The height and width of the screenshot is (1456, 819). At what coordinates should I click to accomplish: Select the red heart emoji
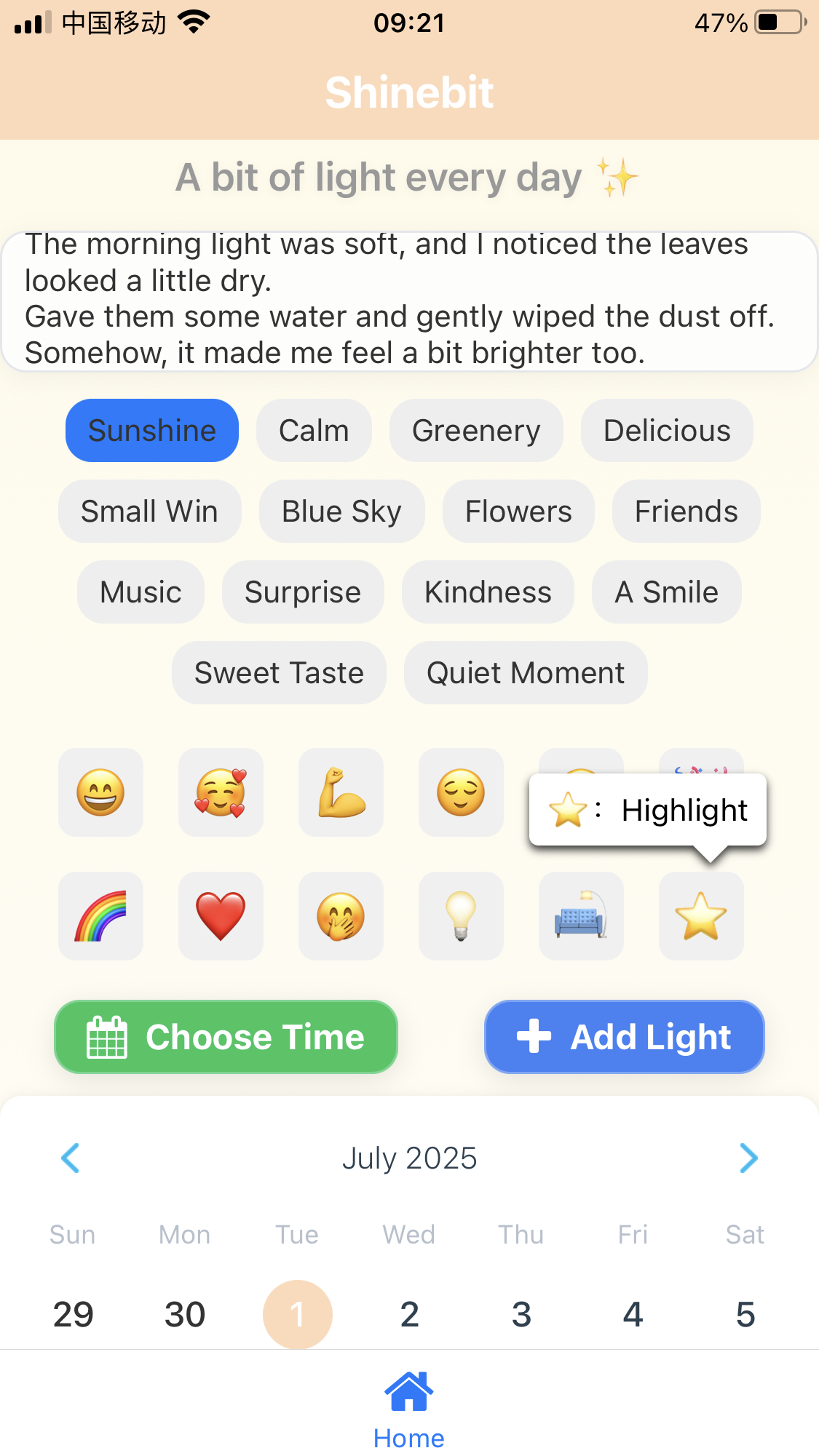(x=221, y=916)
